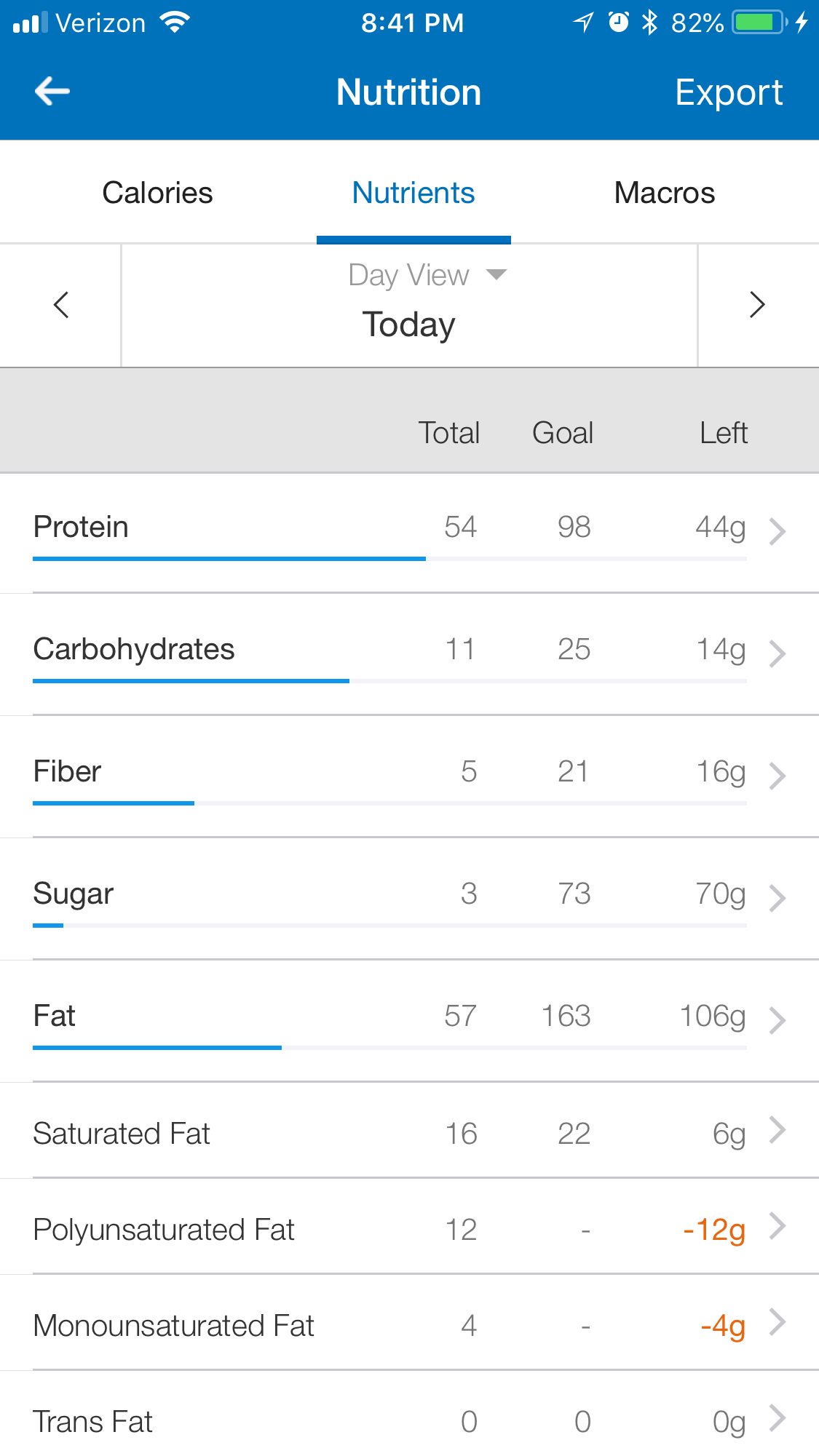Open the Saturated Fat row

pos(409,1131)
